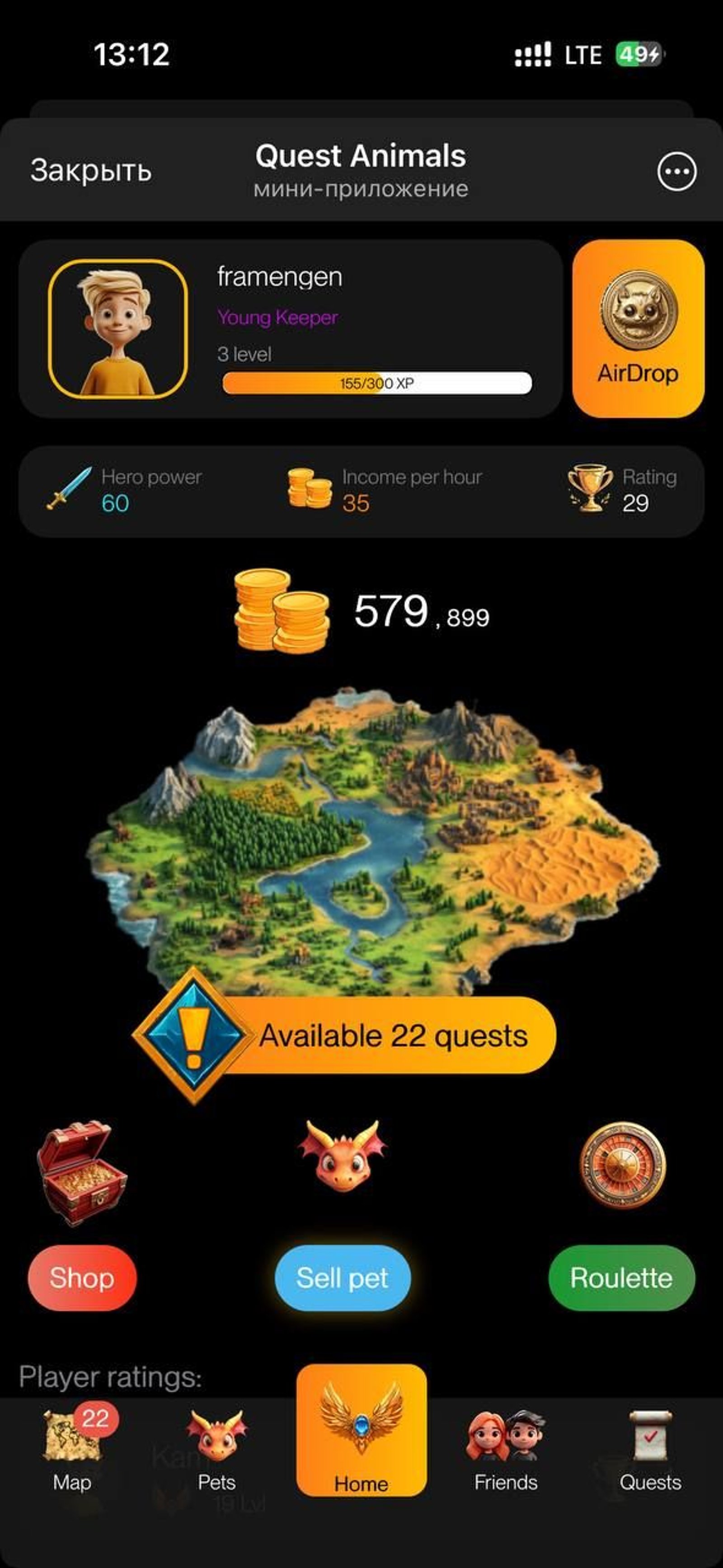Open framengen's profile avatar

coord(117,329)
